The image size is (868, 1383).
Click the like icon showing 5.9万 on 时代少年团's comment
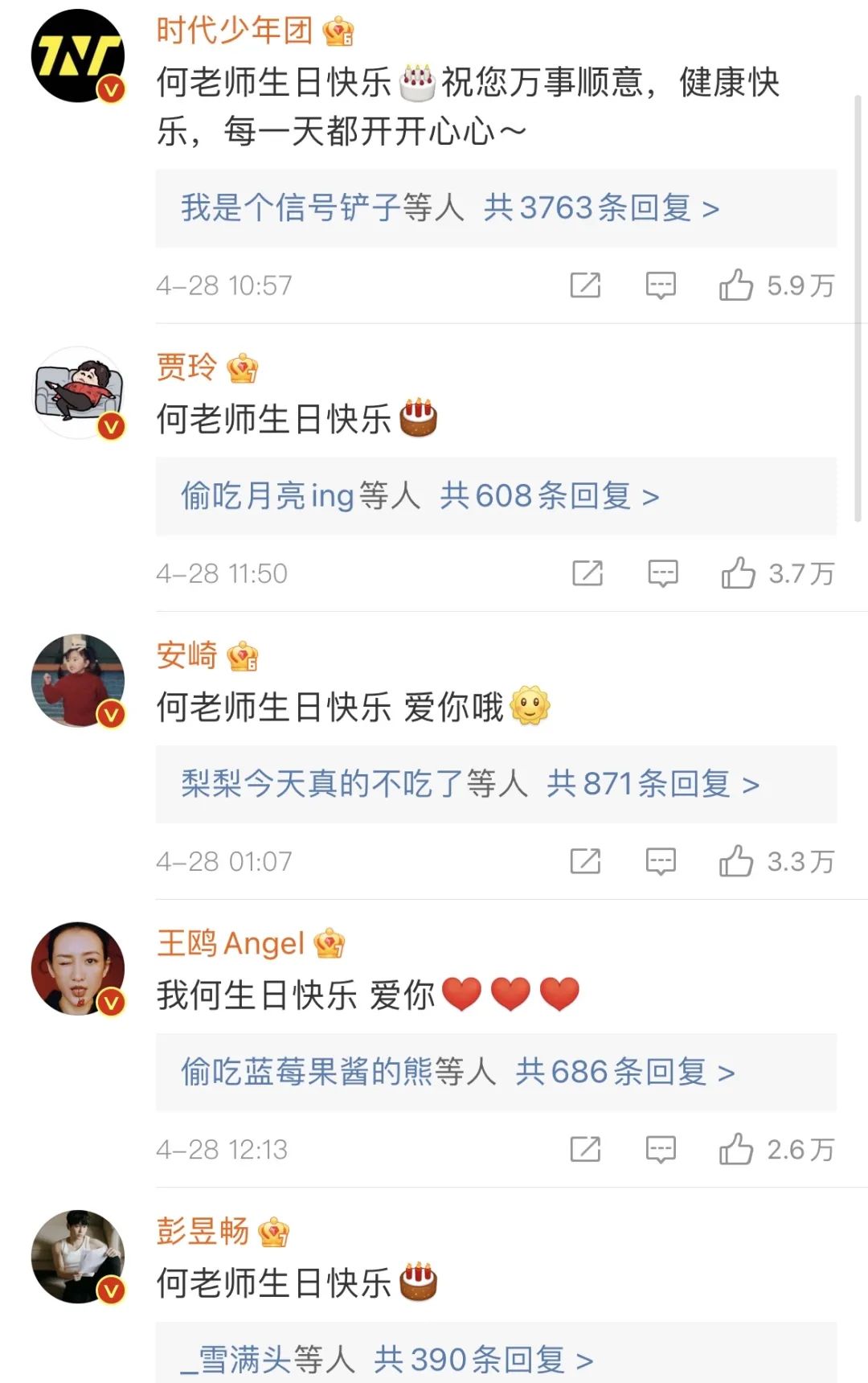[x=738, y=285]
